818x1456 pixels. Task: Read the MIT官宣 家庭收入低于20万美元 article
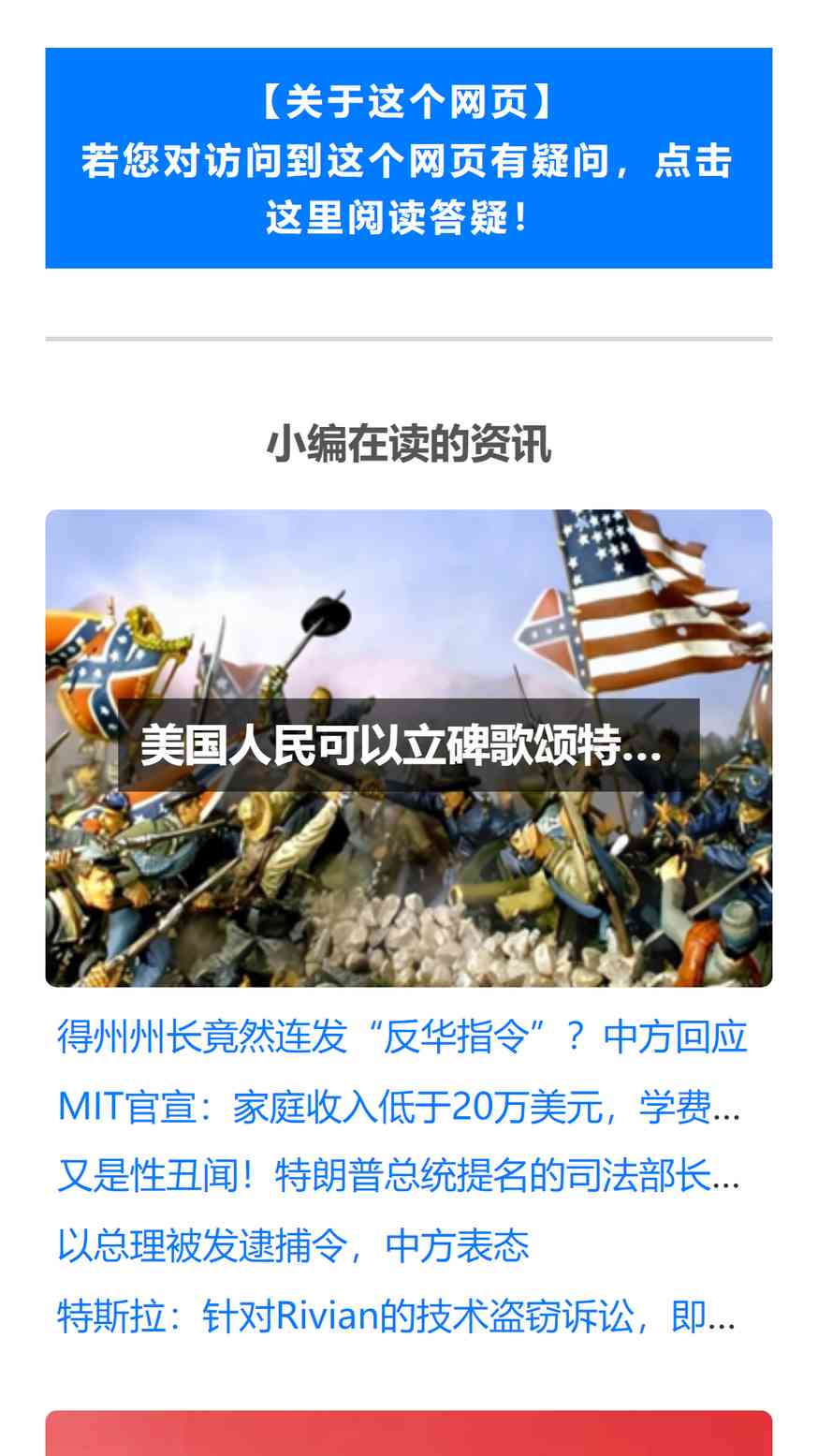click(400, 1108)
